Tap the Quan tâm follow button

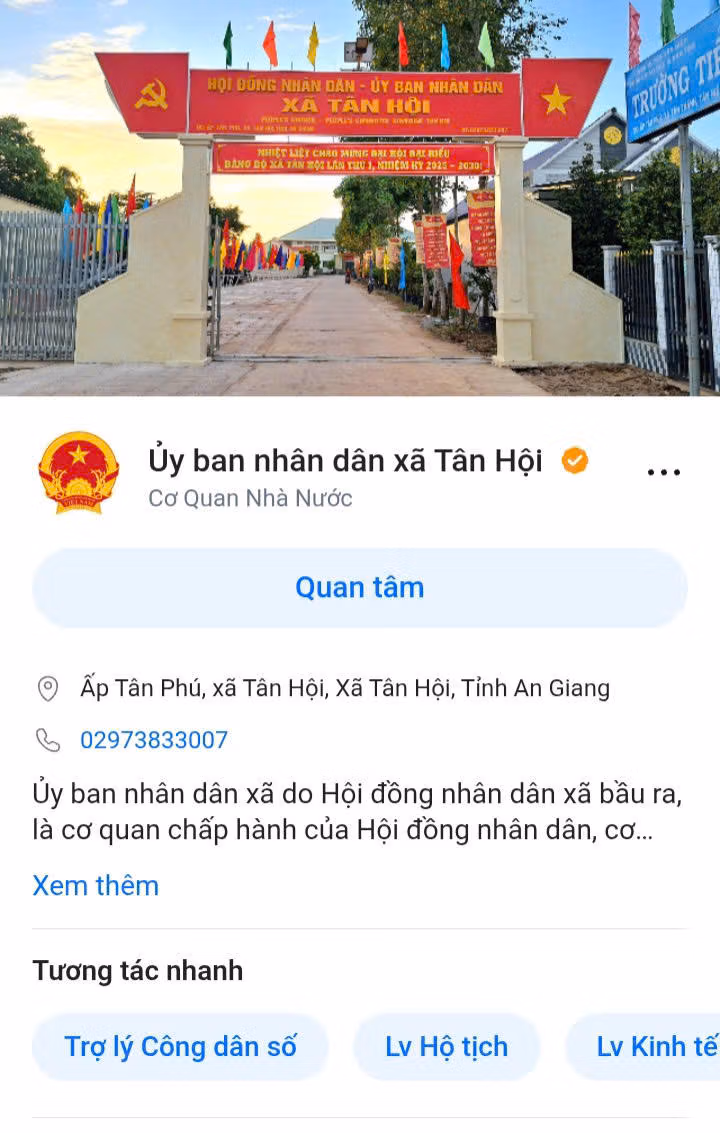point(360,587)
